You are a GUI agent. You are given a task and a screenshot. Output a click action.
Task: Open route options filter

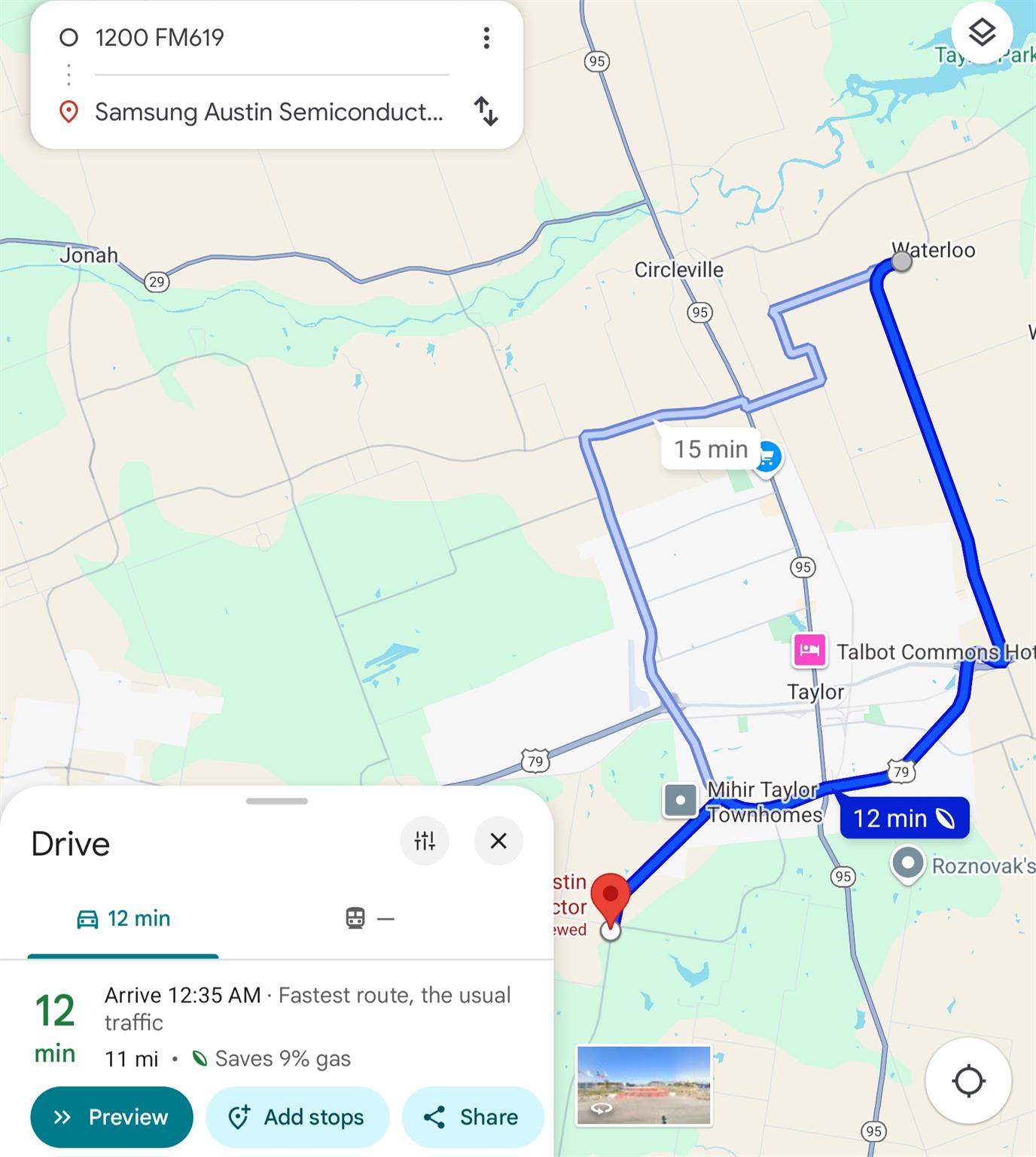pyautogui.click(x=425, y=841)
